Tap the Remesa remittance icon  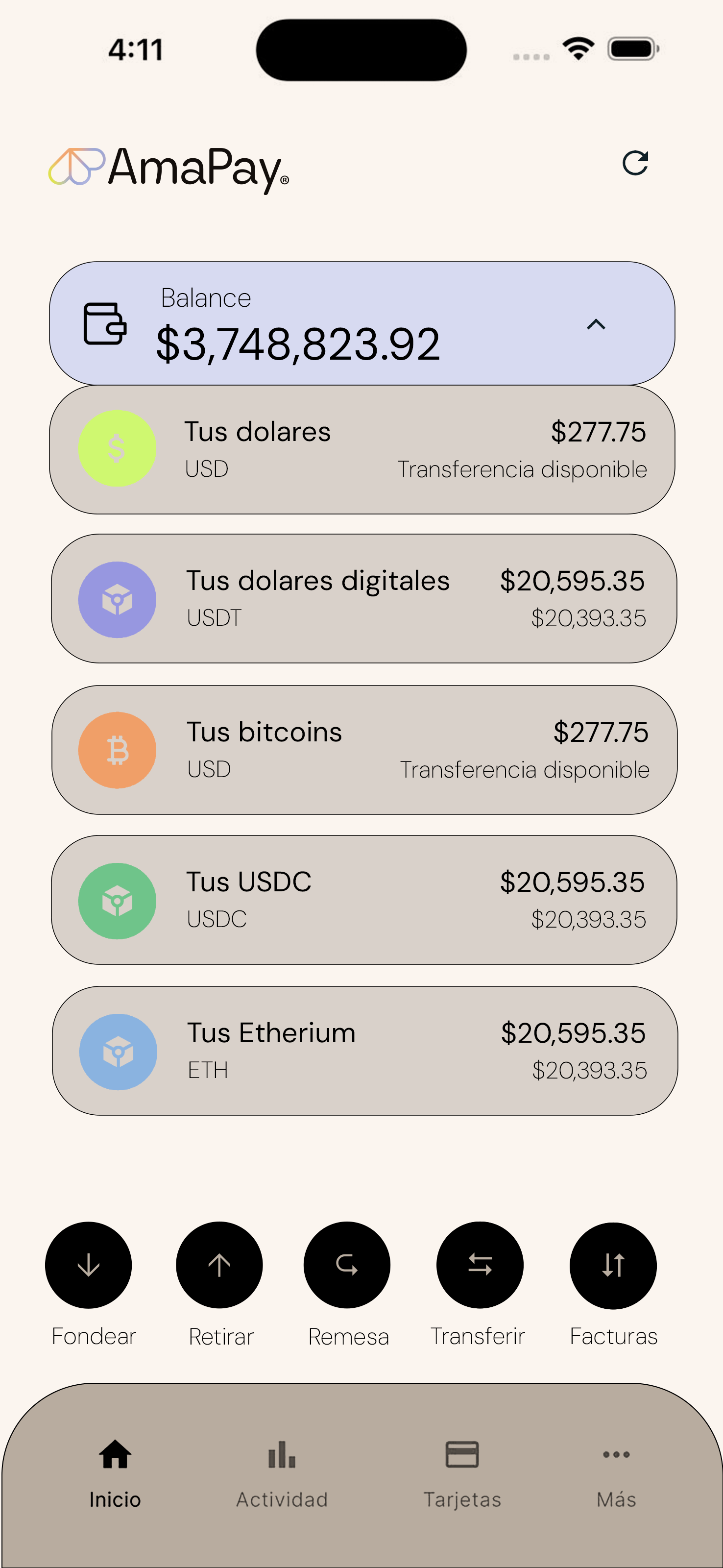[346, 1265]
